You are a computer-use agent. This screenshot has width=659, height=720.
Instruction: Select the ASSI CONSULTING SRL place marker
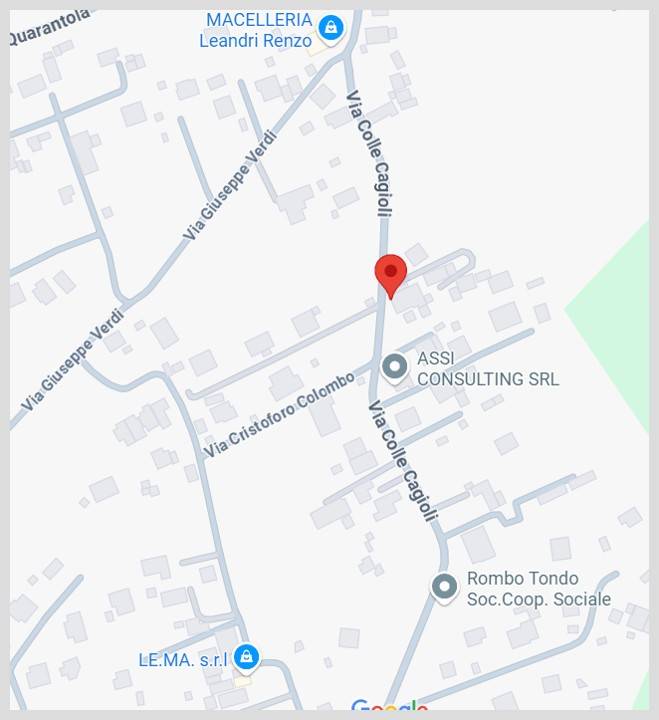[x=395, y=367]
